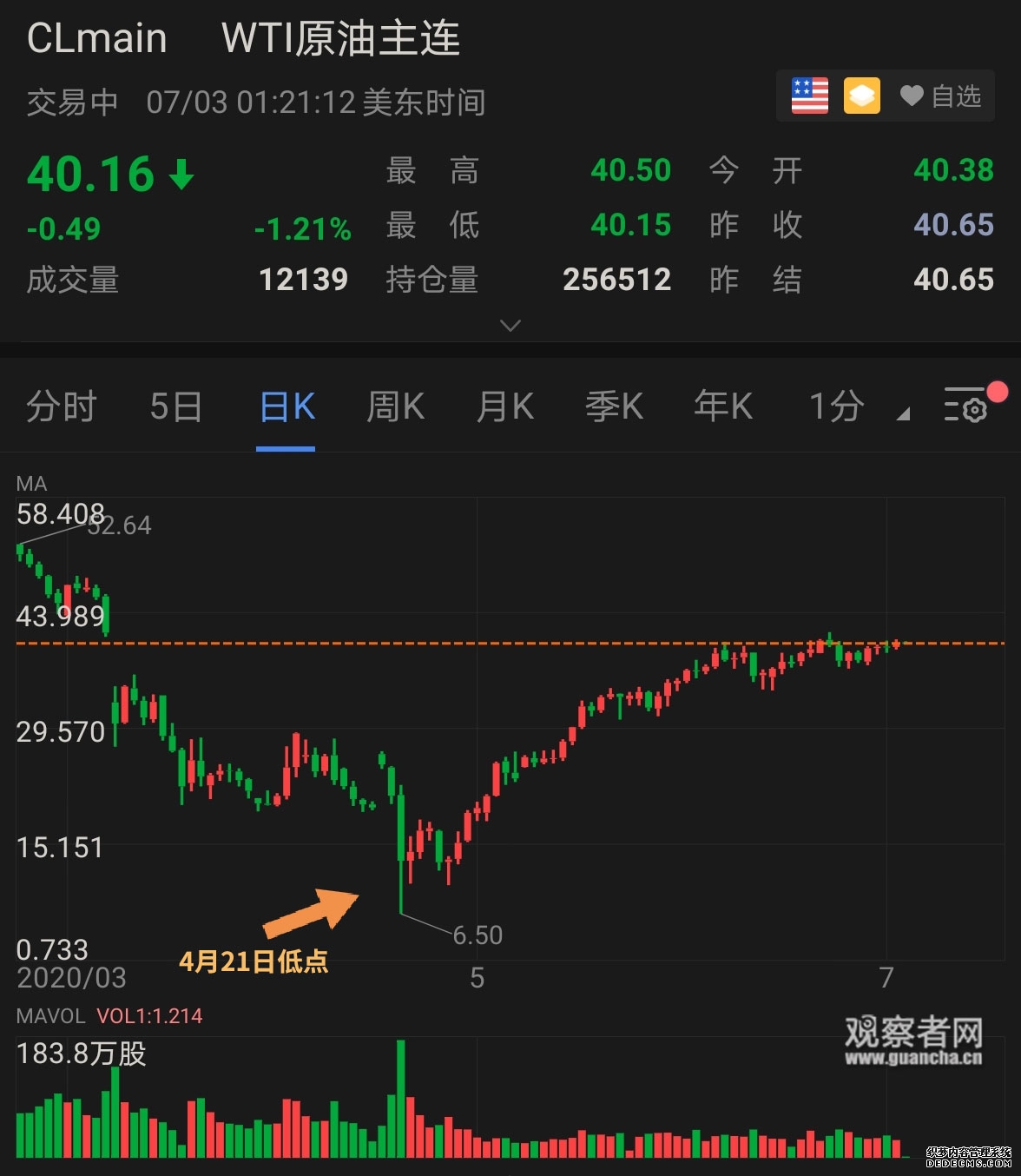Click the green down arrow beside 40.16
Viewport: 1021px width, 1176px height.
181,174
